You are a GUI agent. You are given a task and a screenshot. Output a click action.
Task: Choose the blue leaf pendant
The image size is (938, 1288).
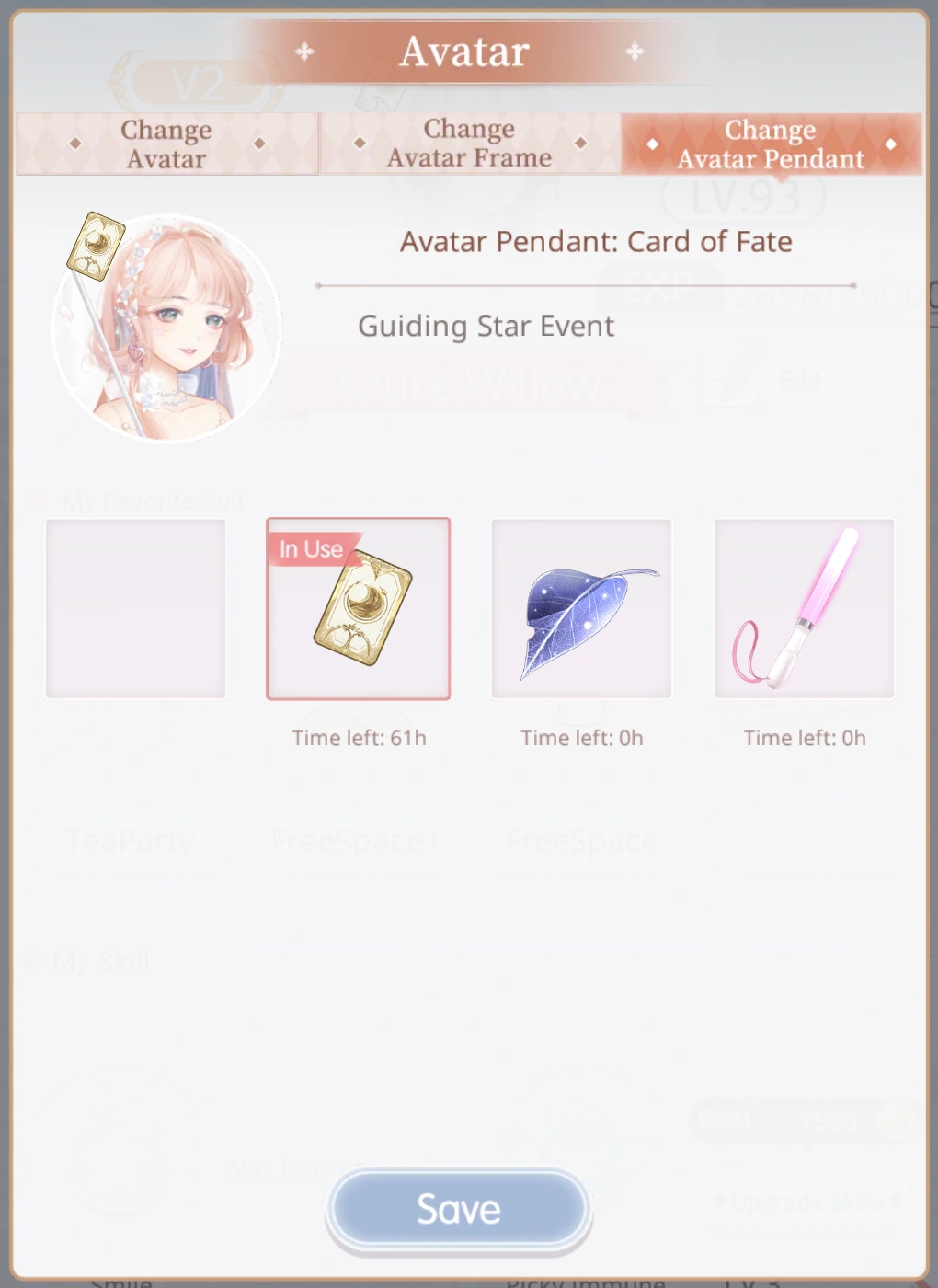click(581, 609)
